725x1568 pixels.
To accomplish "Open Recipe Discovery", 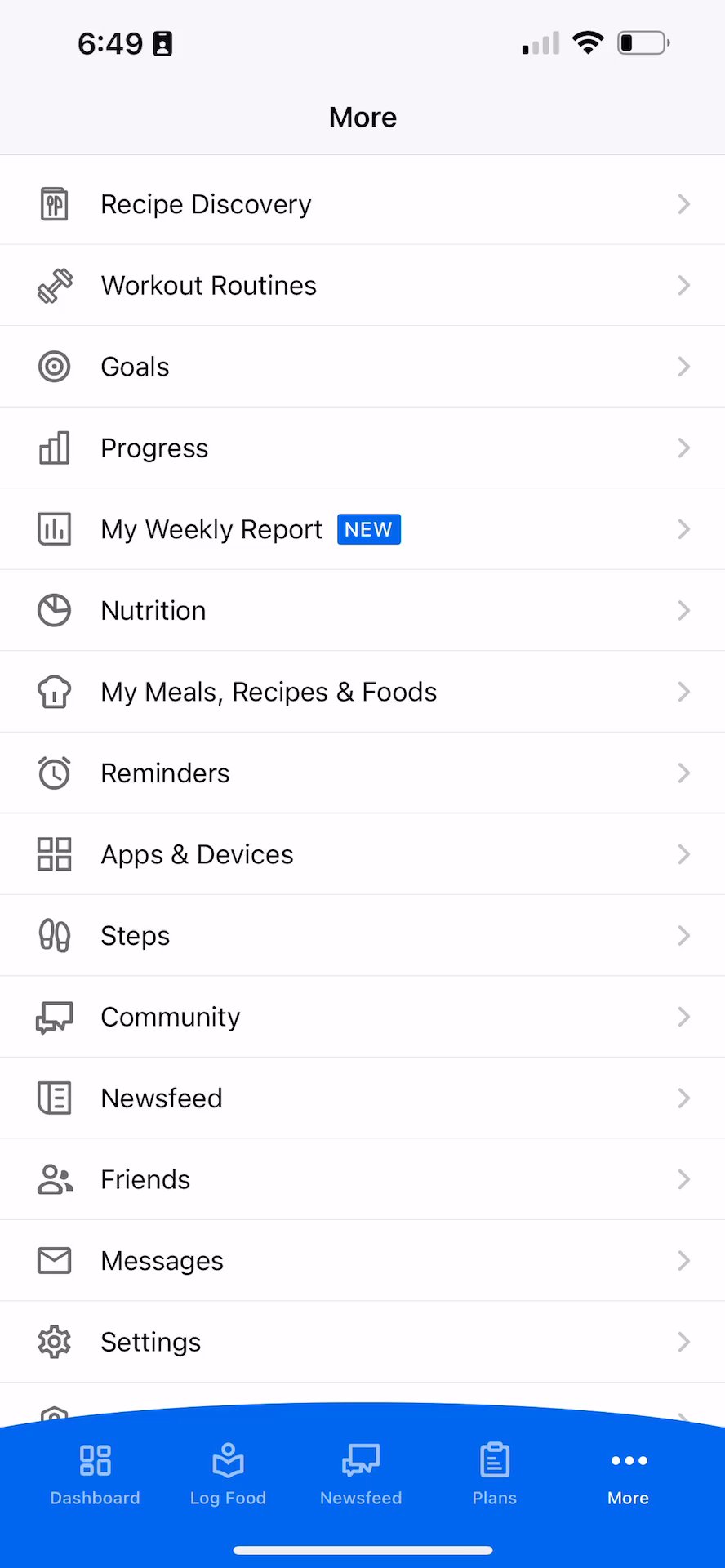I will (x=362, y=204).
